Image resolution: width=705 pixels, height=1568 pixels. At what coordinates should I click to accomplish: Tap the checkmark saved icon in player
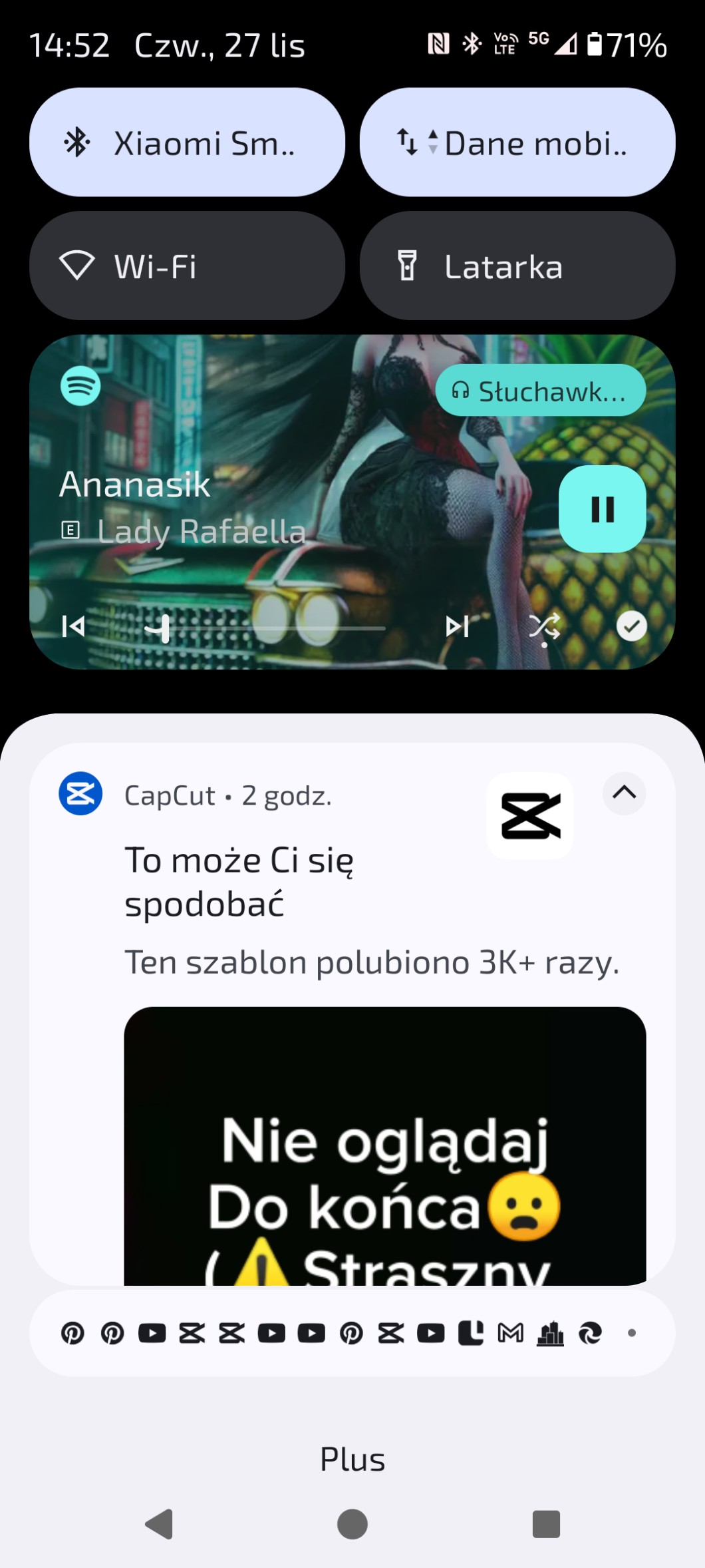click(631, 626)
